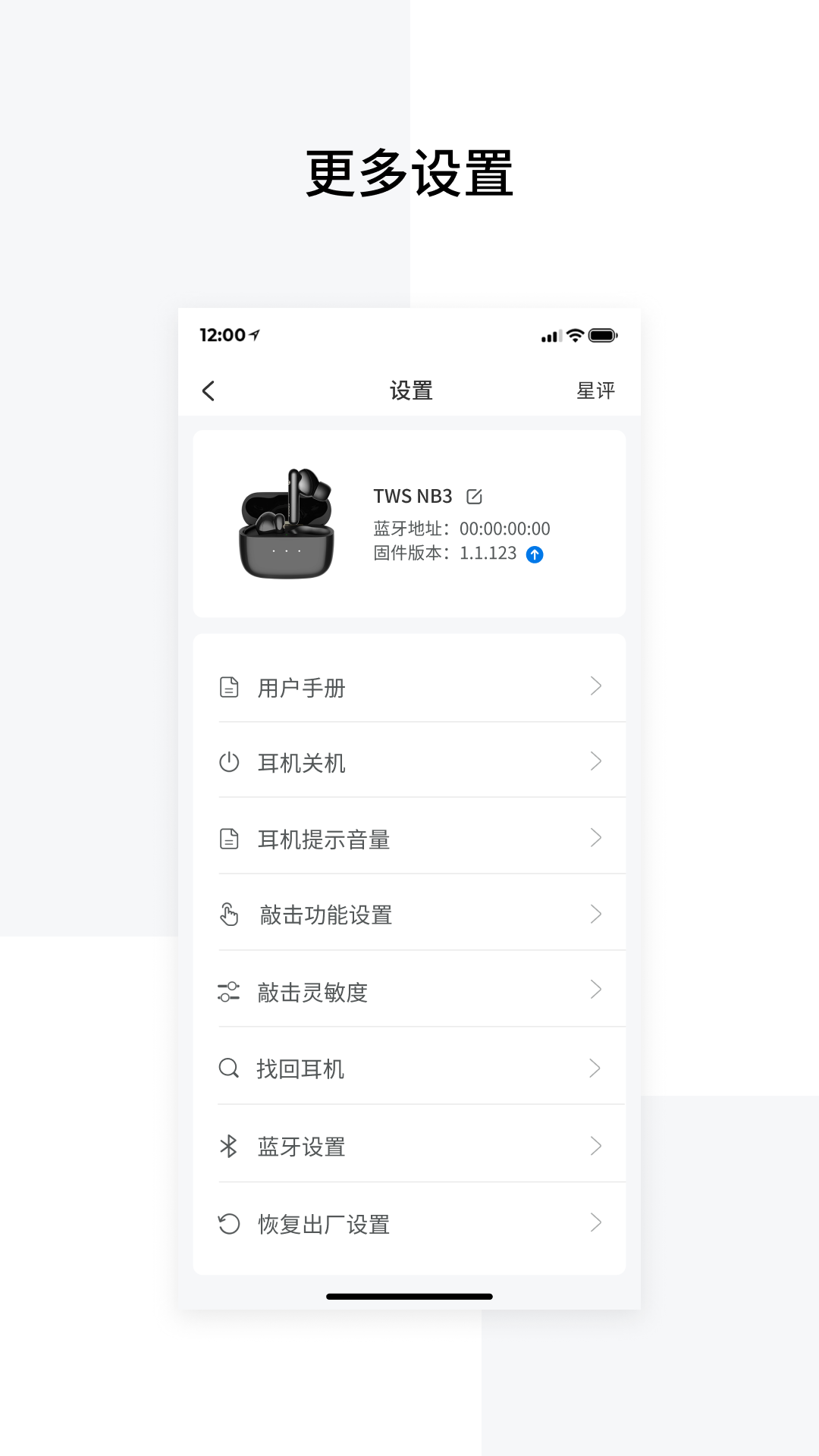Image resolution: width=819 pixels, height=1456 pixels.
Task: Open the 用户手册 document icon
Action: pos(230,687)
